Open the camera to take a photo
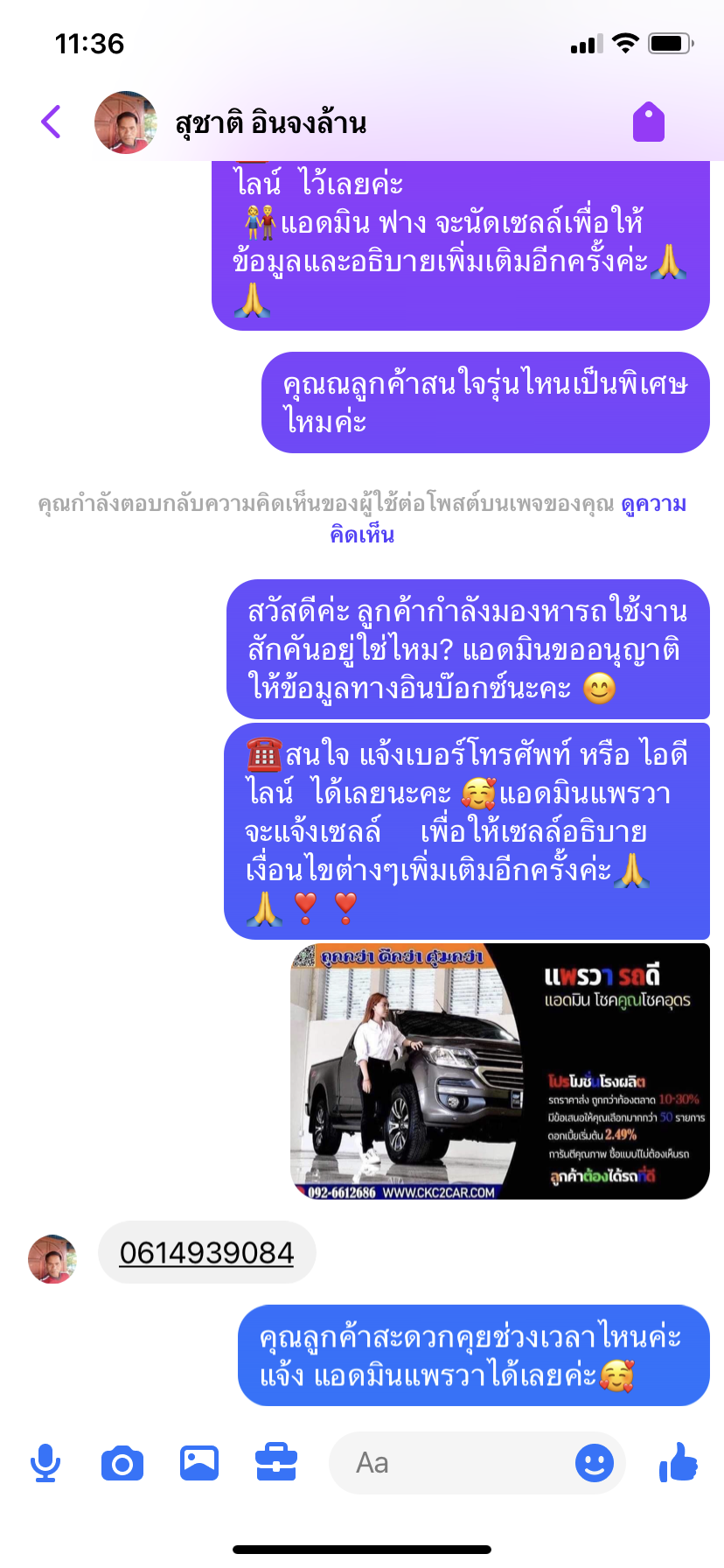724x1568 pixels. (122, 1463)
